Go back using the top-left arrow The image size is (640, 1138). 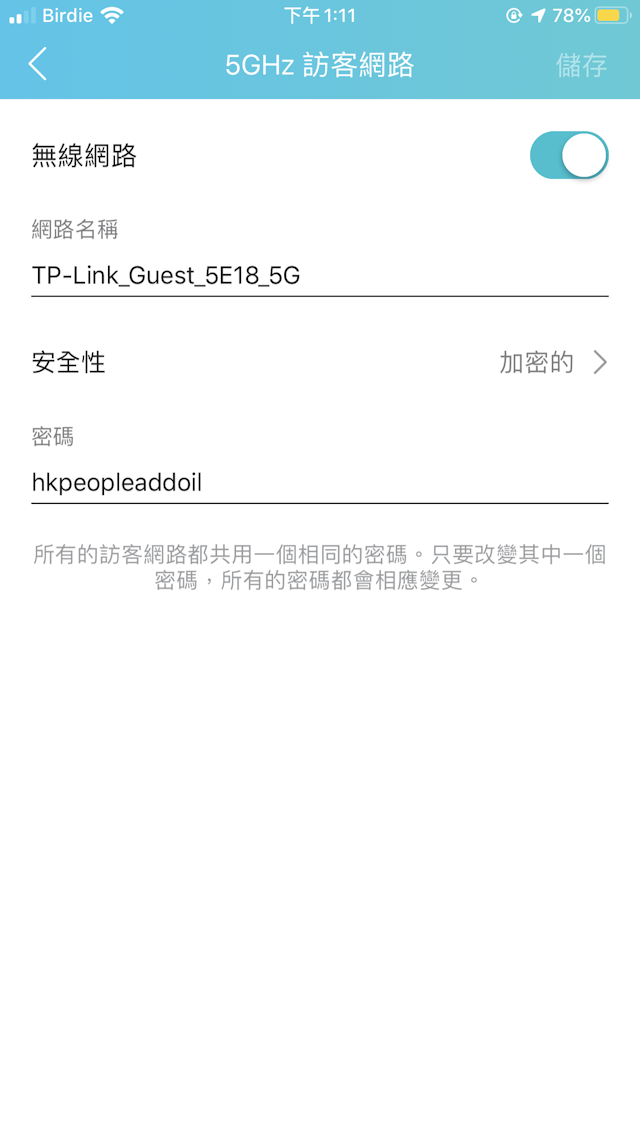tap(38, 65)
